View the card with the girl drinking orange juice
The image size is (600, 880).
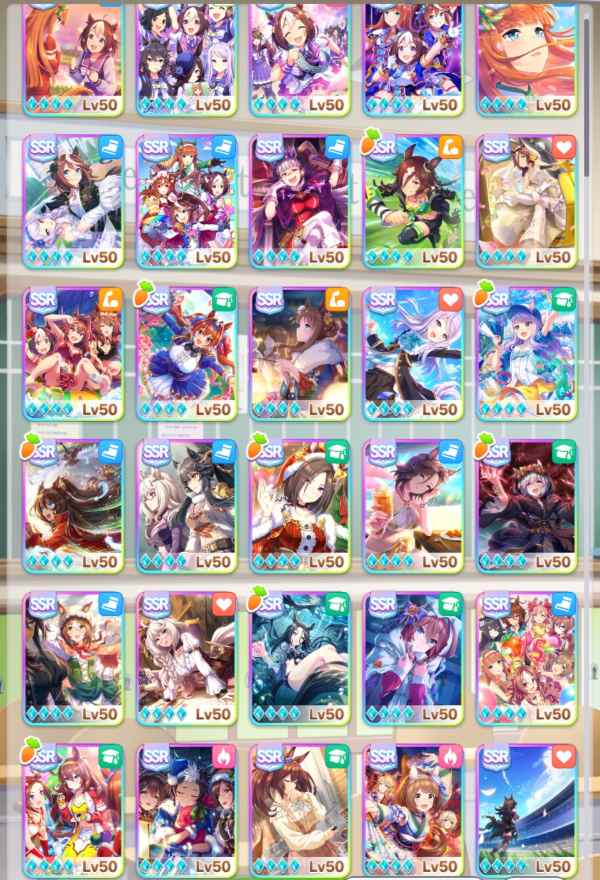(x=413, y=506)
